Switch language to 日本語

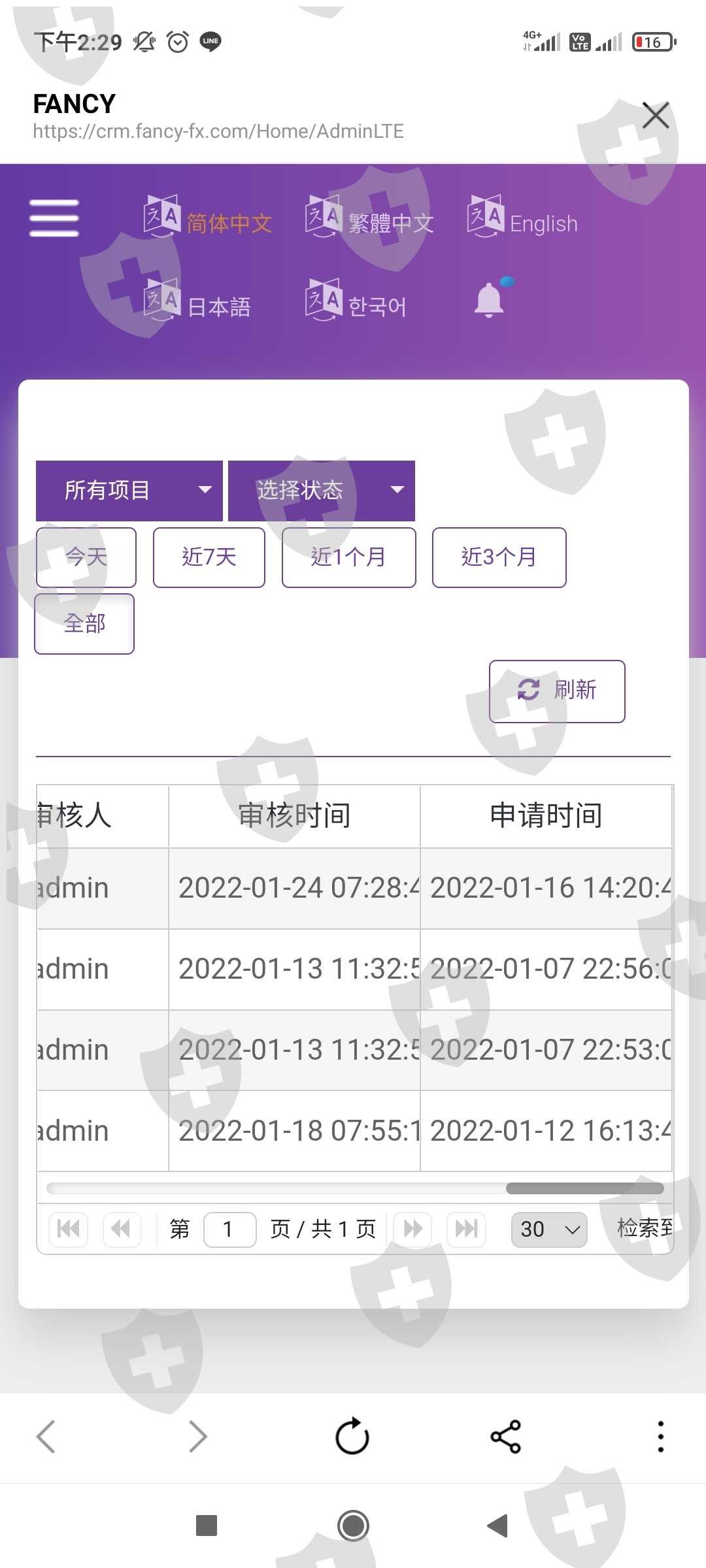click(x=197, y=304)
